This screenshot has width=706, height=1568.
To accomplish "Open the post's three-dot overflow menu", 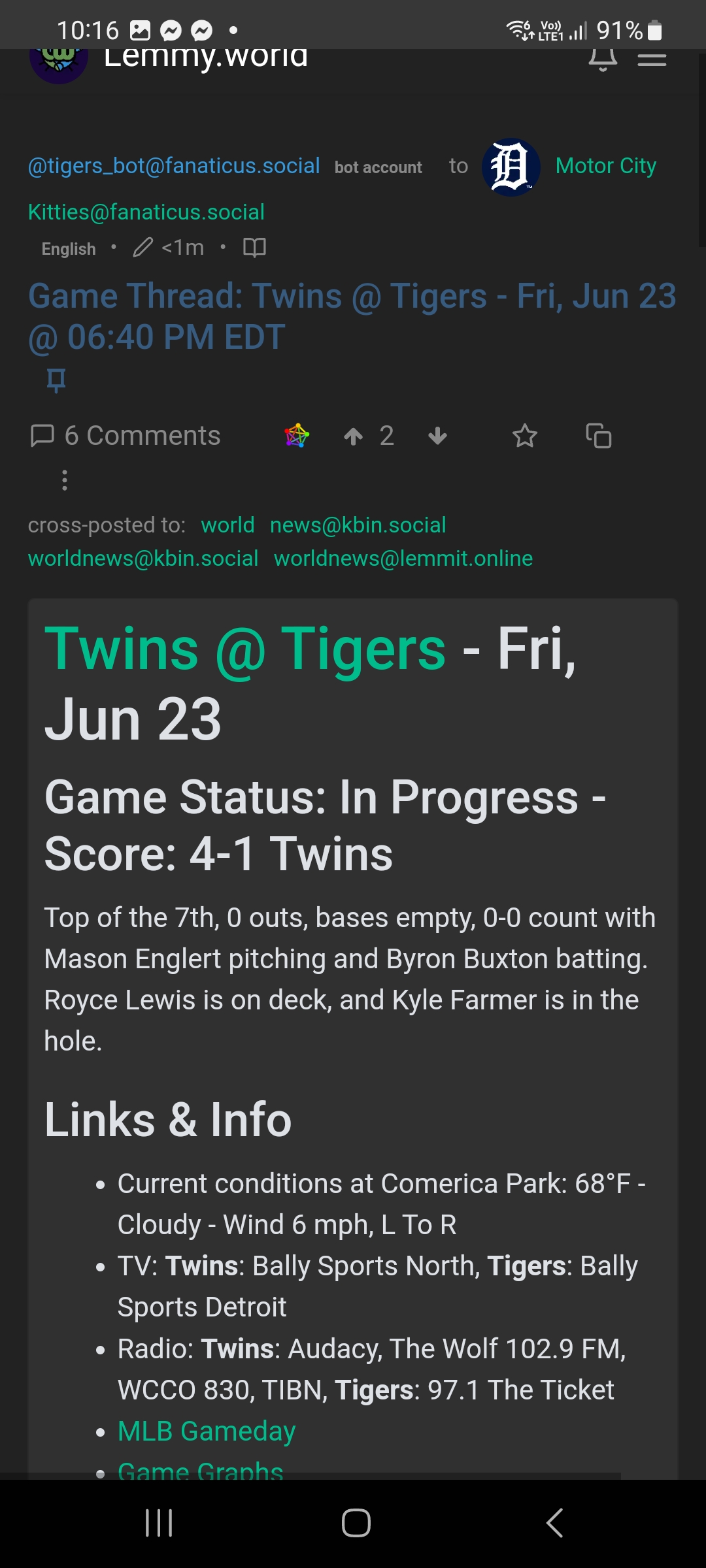I will [64, 480].
